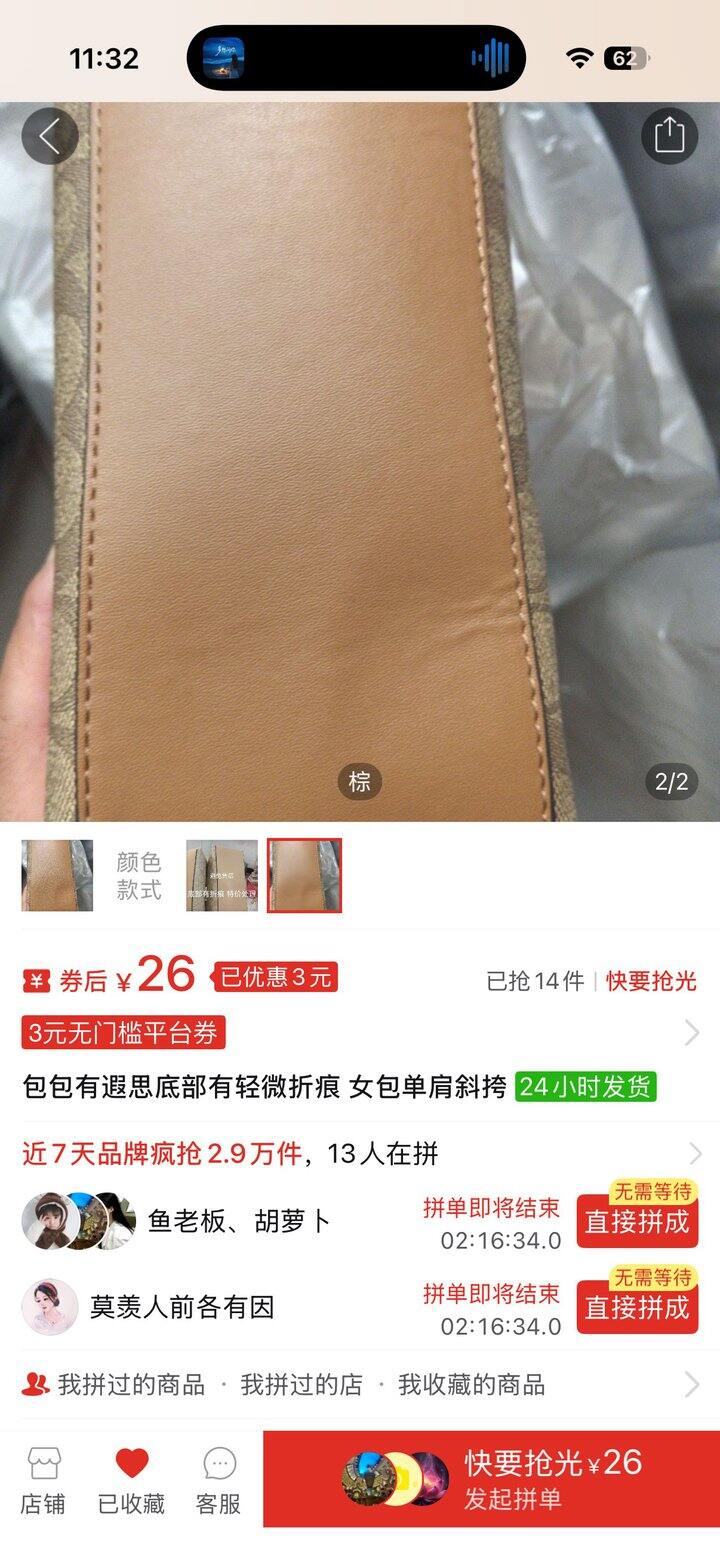Start group buy with 发起拼单 ¥26

click(x=491, y=1479)
